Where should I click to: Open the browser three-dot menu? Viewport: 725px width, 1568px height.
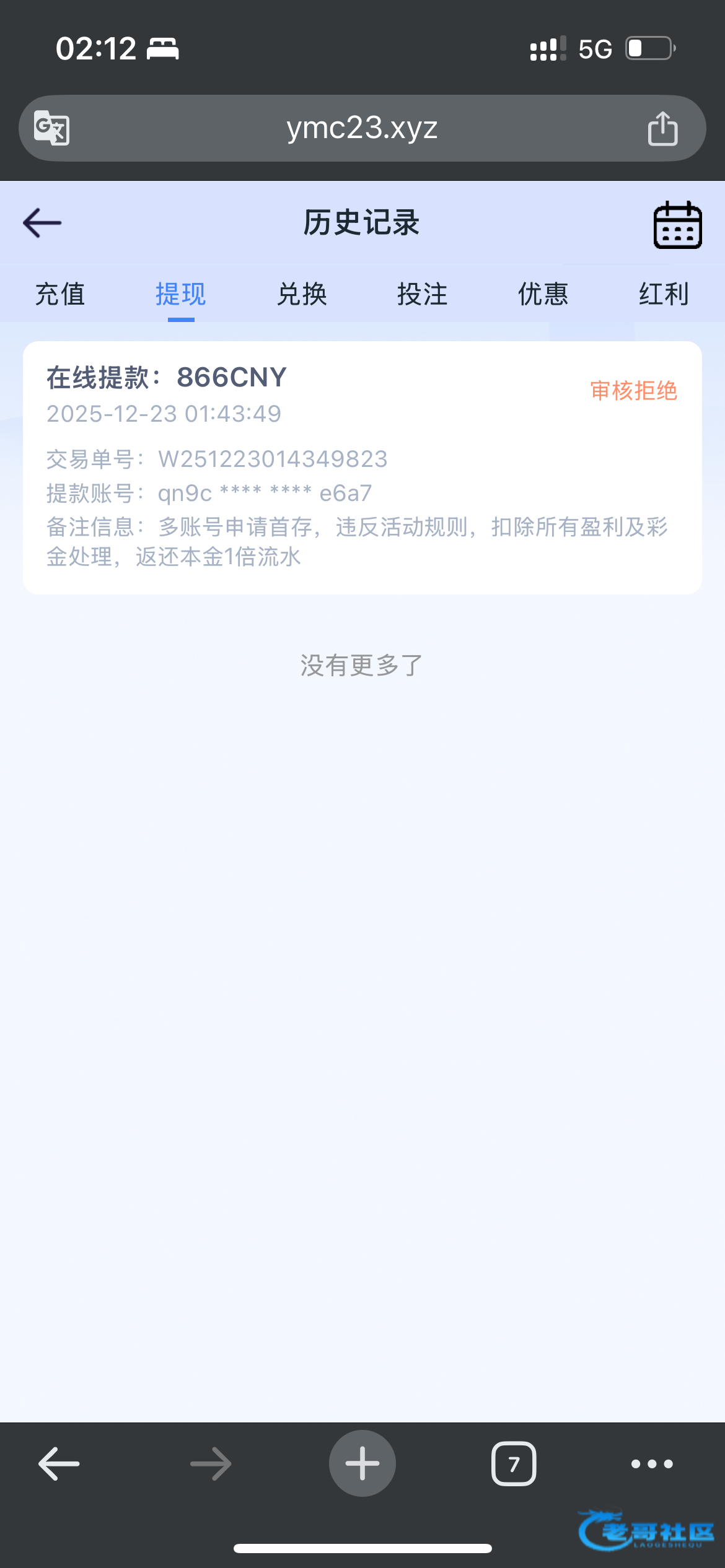[x=652, y=1464]
